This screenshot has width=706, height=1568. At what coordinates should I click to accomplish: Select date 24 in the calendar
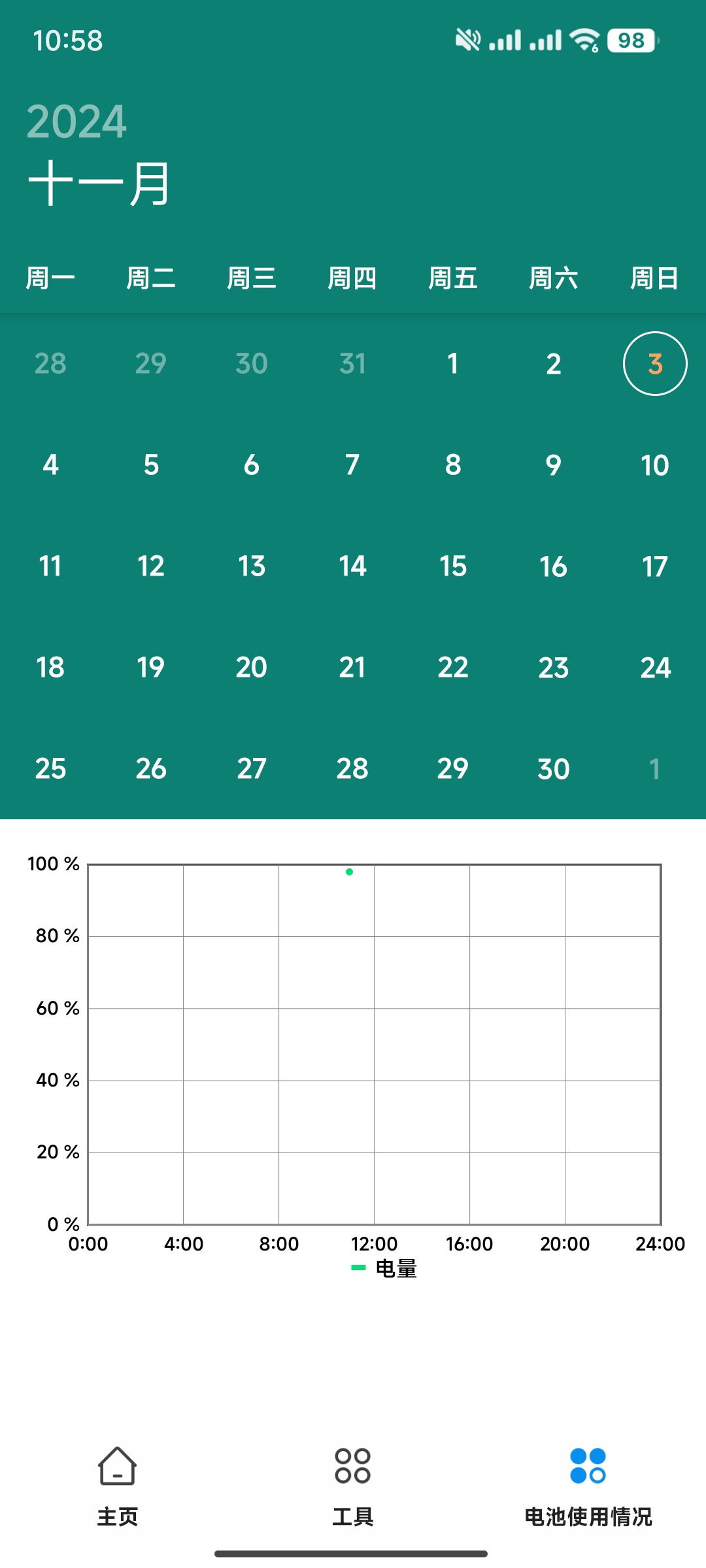[654, 668]
